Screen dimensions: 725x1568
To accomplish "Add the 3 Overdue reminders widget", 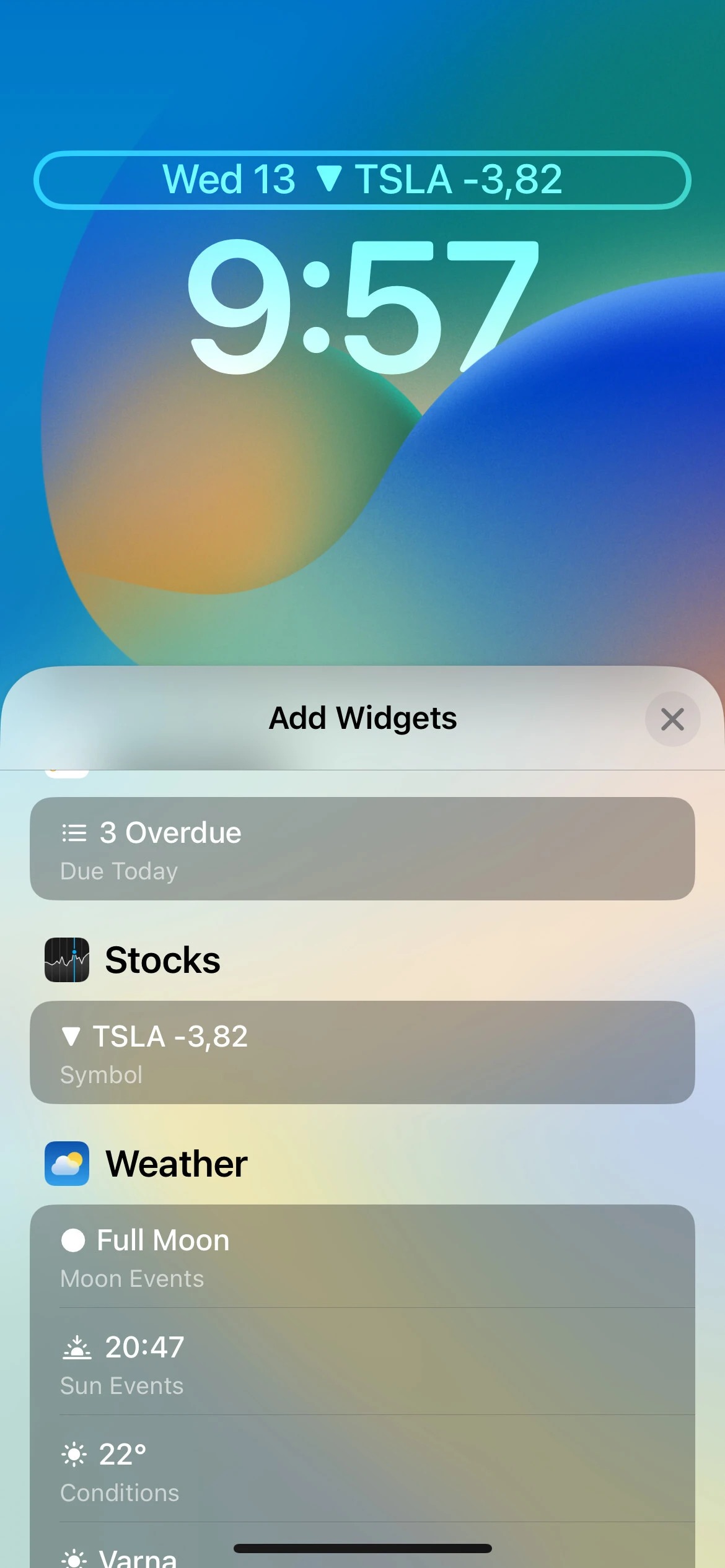I will click(362, 848).
